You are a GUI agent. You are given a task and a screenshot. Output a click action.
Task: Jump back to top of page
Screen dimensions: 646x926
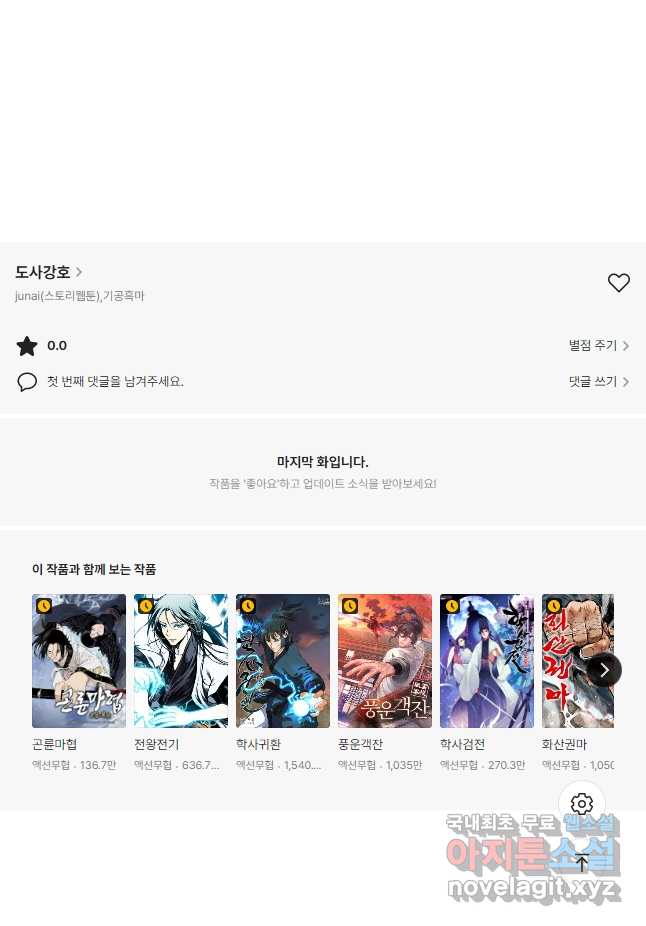coord(582,862)
